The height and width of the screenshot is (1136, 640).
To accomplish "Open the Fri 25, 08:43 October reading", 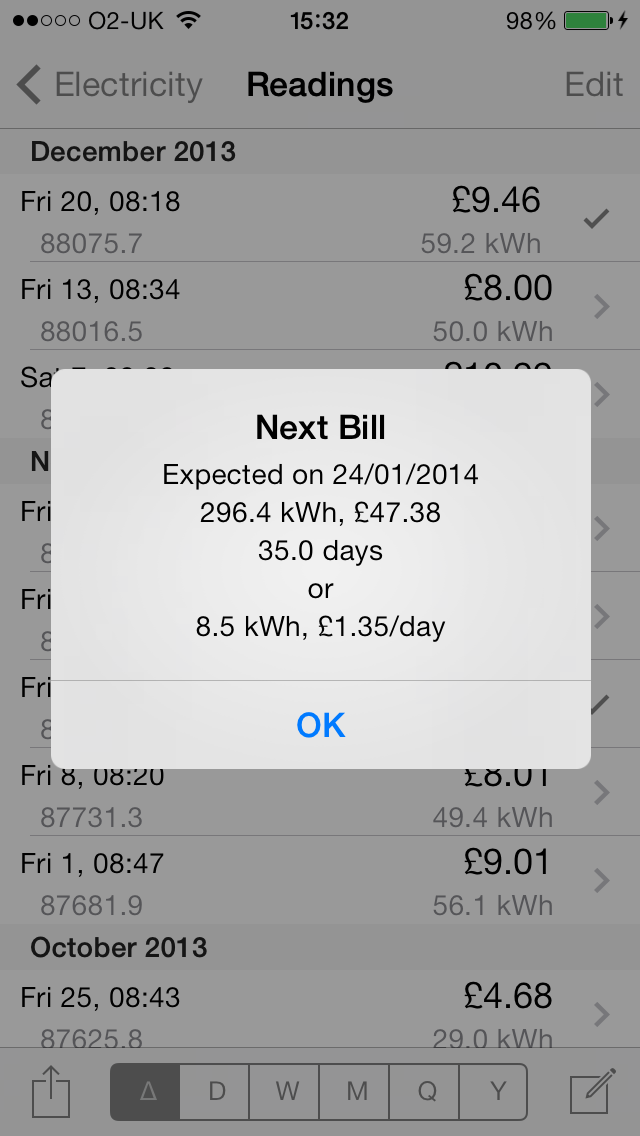I will (x=300, y=1012).
